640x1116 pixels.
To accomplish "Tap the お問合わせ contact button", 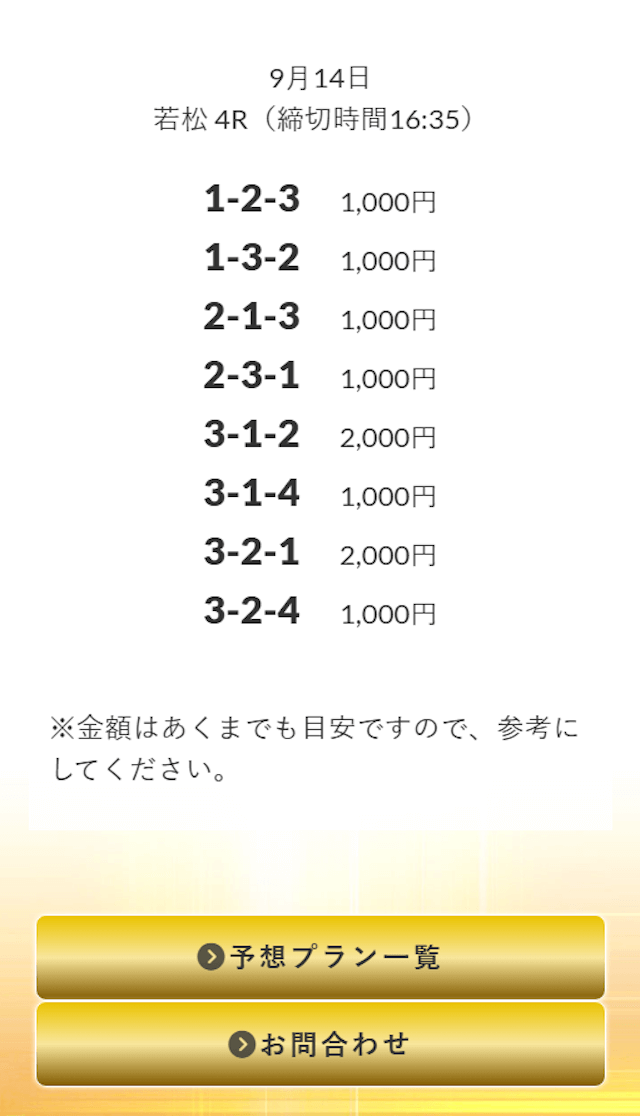I will (320, 1044).
